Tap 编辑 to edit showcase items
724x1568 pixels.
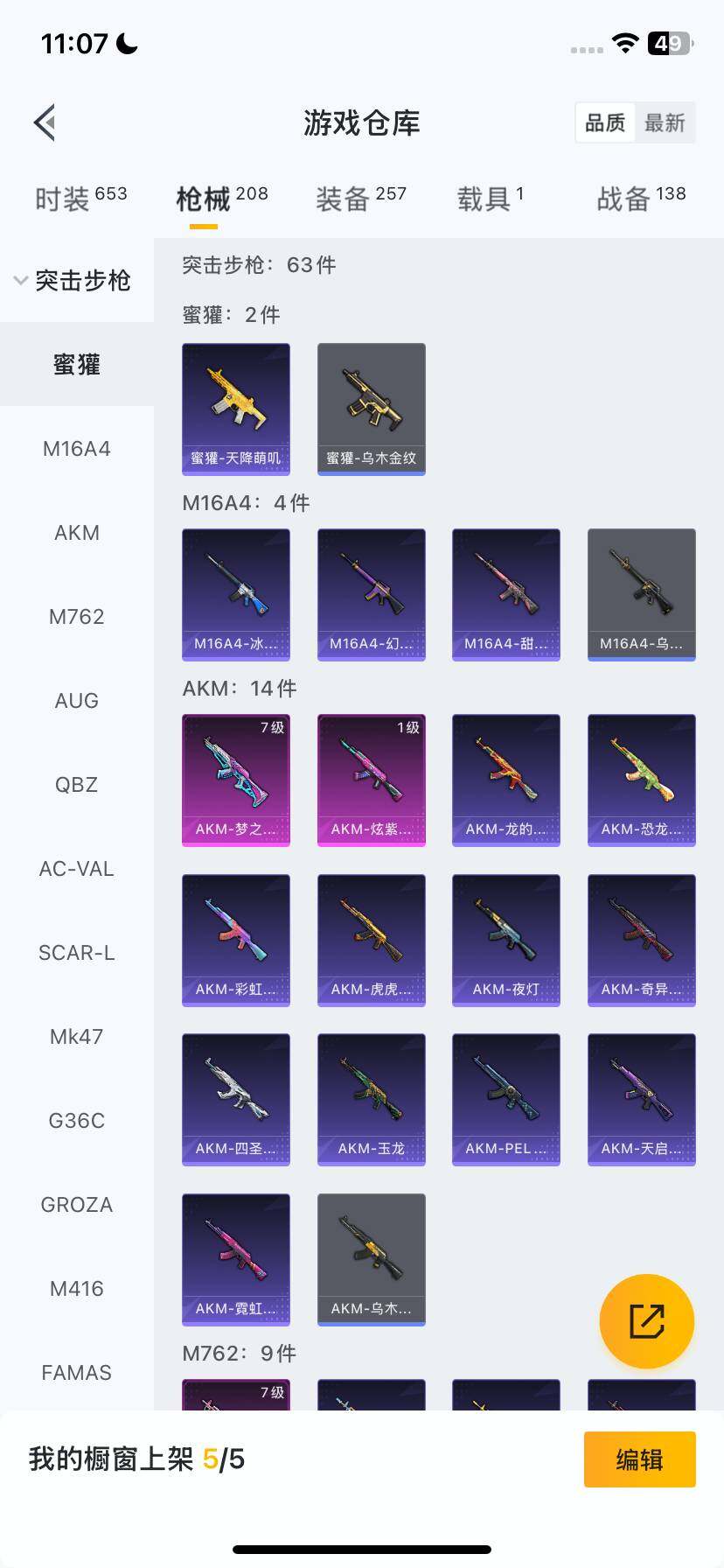[x=639, y=1459]
